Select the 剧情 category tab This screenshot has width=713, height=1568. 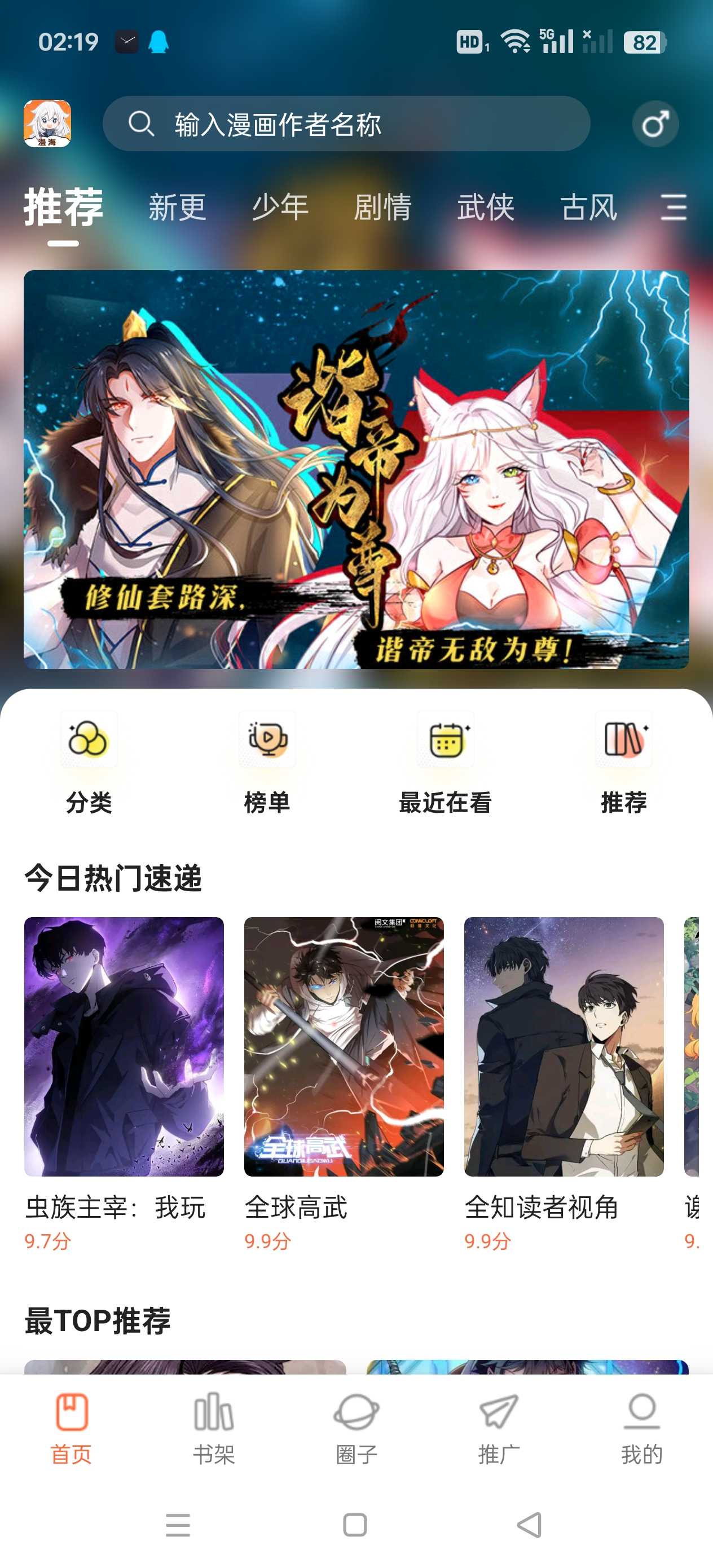383,207
